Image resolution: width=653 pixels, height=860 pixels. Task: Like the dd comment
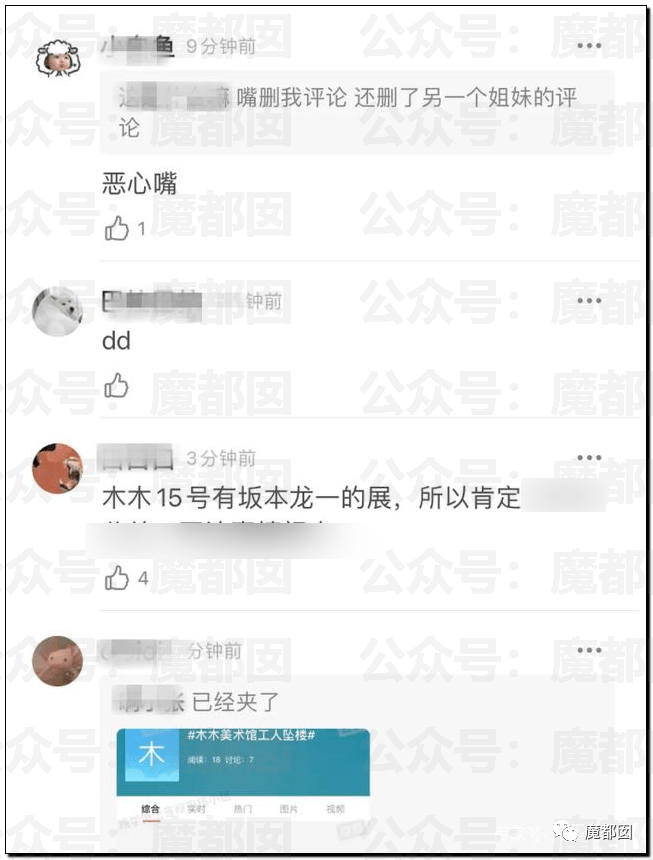click(x=117, y=385)
